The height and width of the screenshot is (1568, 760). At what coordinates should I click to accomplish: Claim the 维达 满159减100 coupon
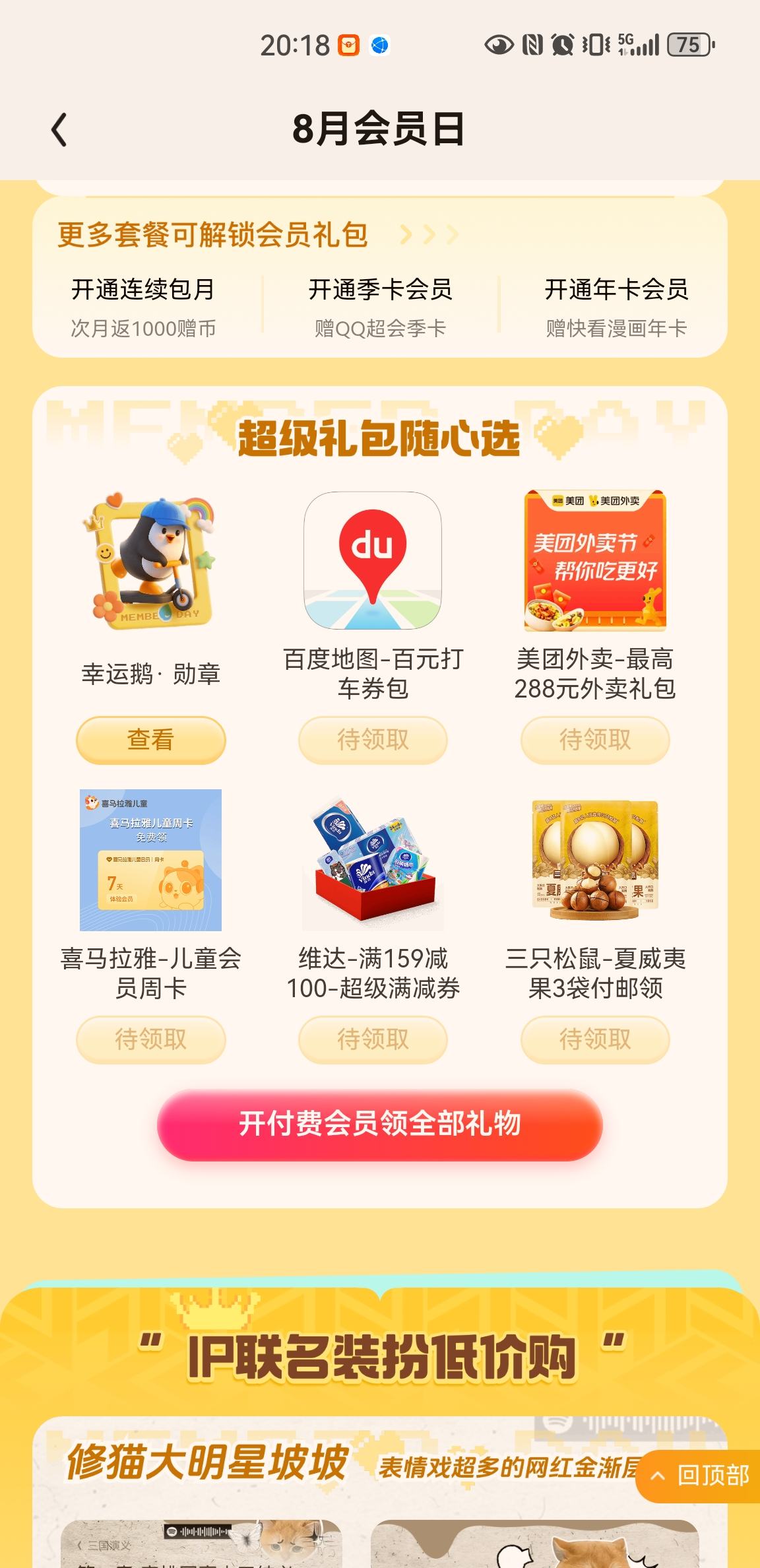pos(373,1039)
